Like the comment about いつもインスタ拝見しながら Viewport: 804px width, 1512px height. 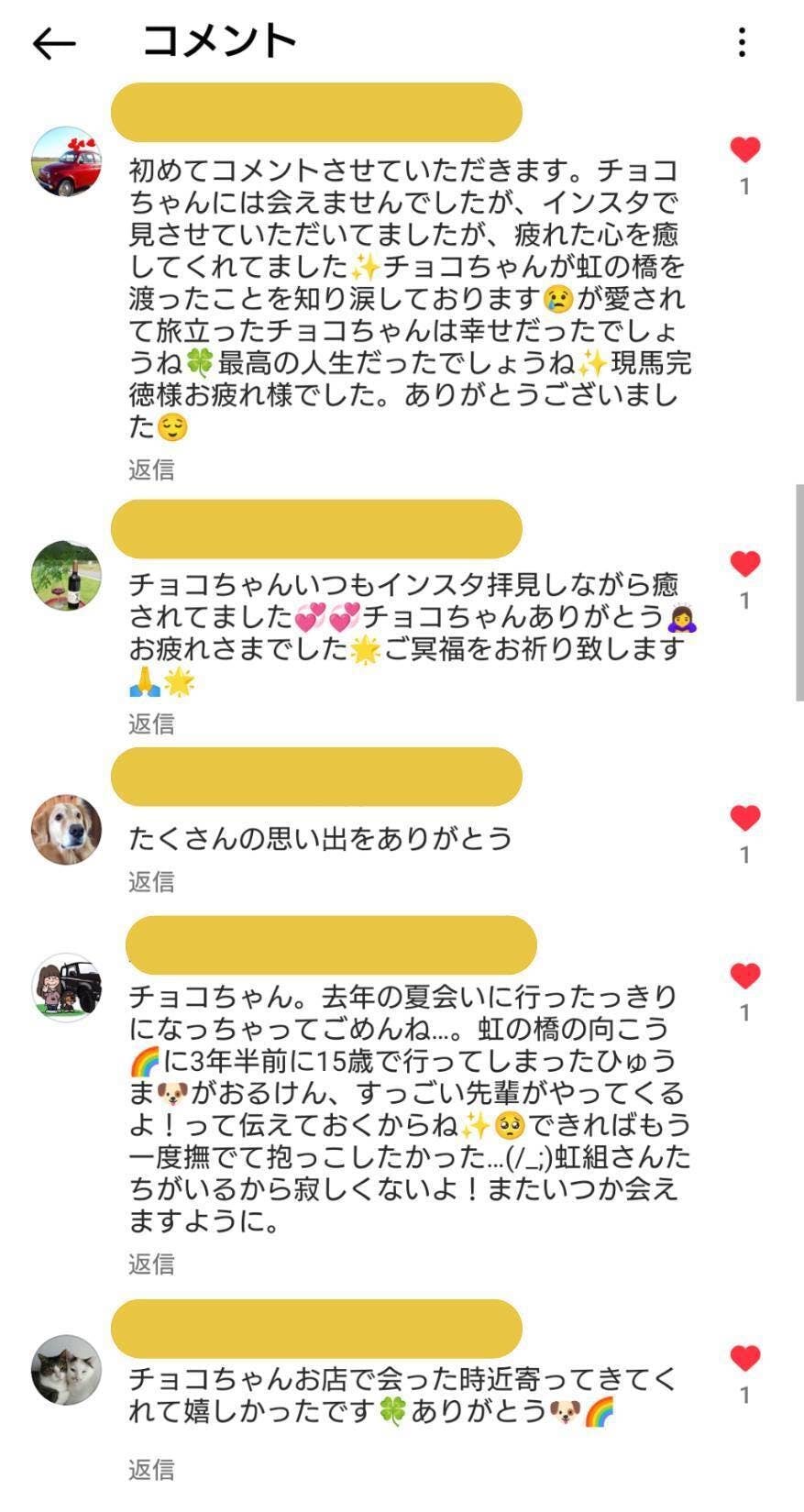745,564
